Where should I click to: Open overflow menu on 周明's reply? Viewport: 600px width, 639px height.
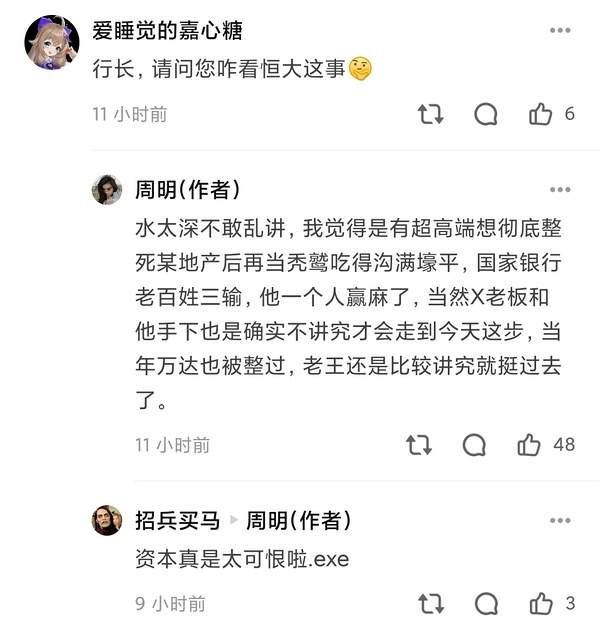coord(560,190)
